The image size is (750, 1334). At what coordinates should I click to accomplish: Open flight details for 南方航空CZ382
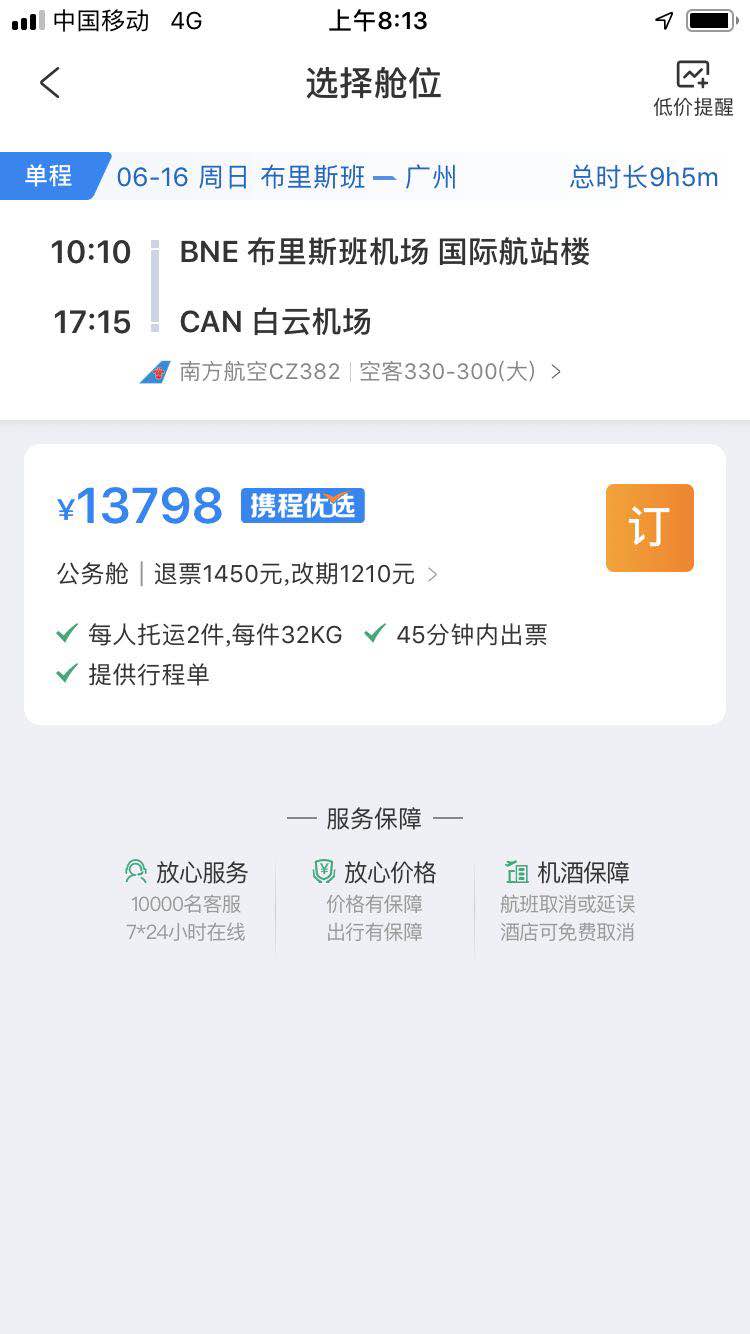point(350,372)
